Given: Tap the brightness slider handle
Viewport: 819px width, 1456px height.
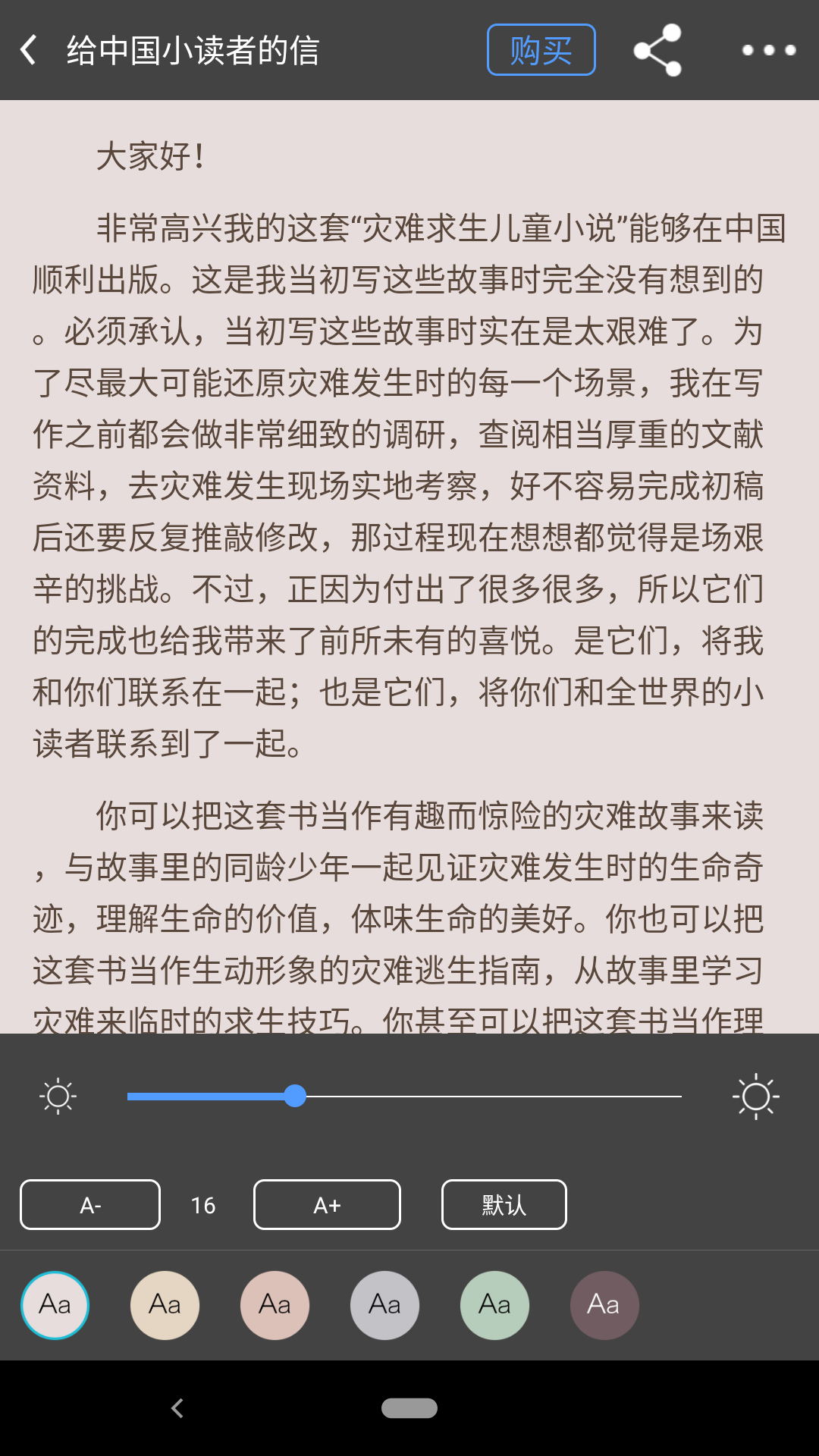Looking at the screenshot, I should [295, 1096].
